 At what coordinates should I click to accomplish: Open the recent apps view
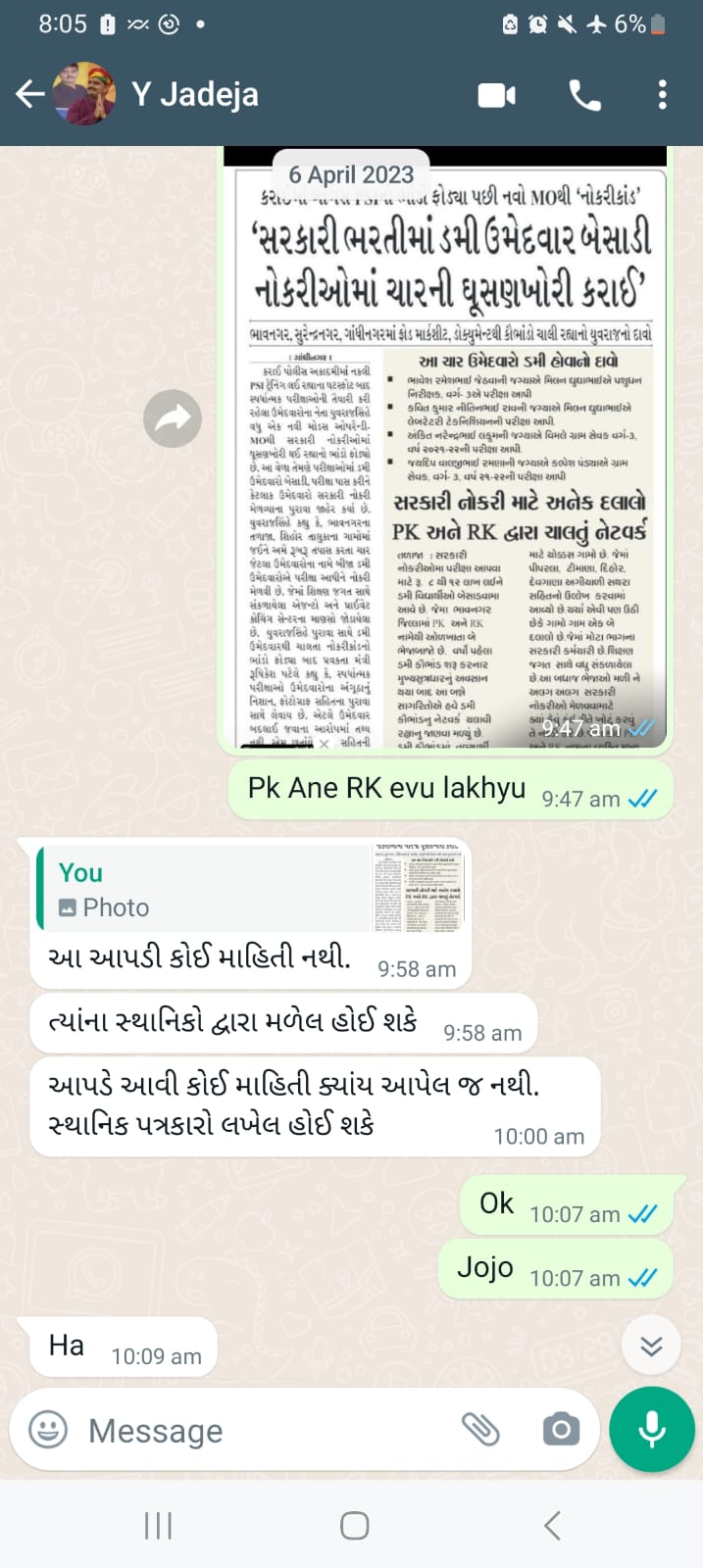(x=158, y=1525)
